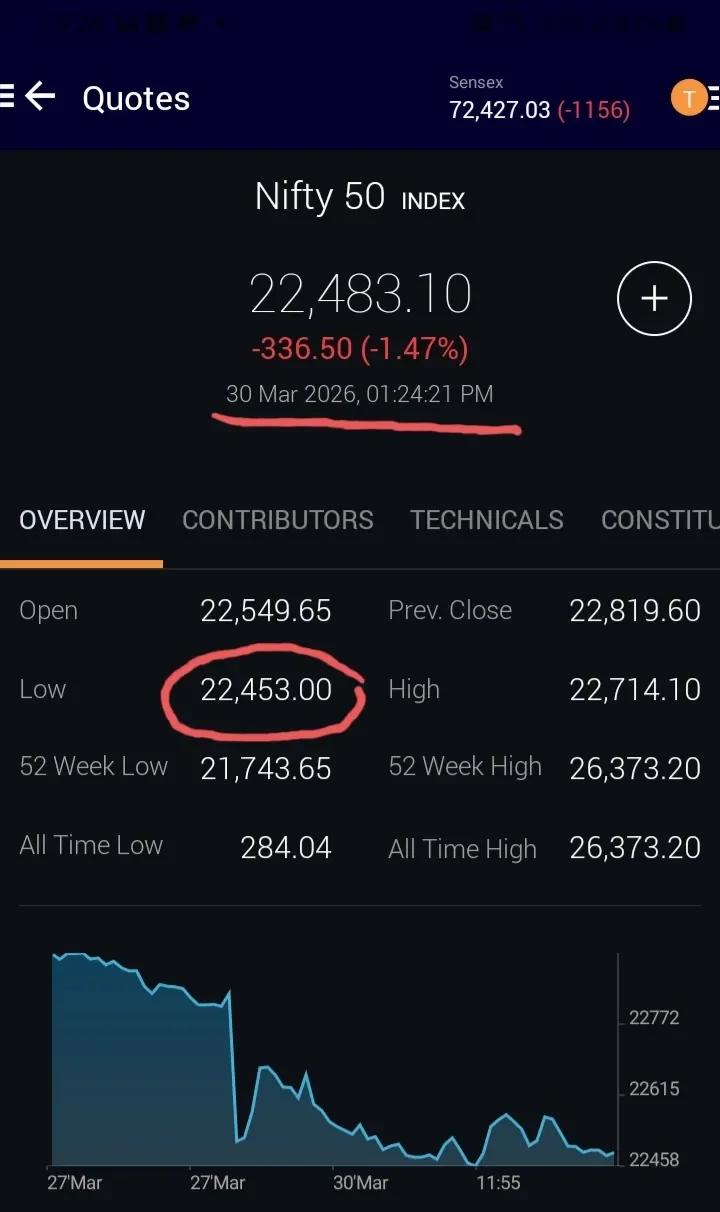Open the orange profile avatar marked T
This screenshot has height=1212, width=720.
click(x=688, y=98)
